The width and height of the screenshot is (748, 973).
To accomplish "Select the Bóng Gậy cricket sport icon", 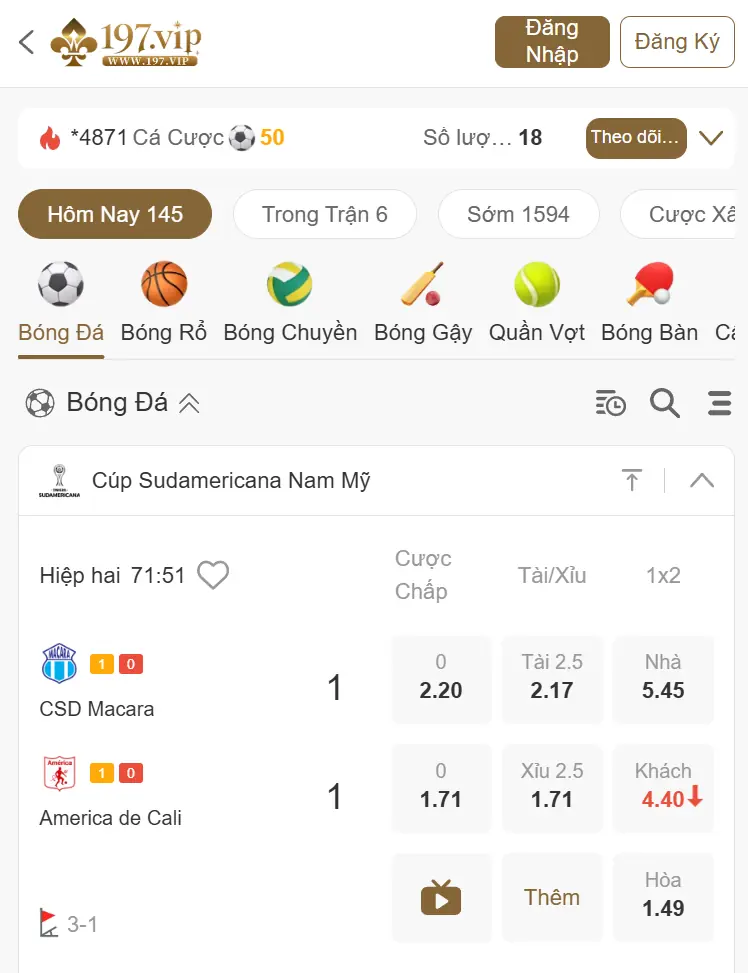I will tap(423, 283).
